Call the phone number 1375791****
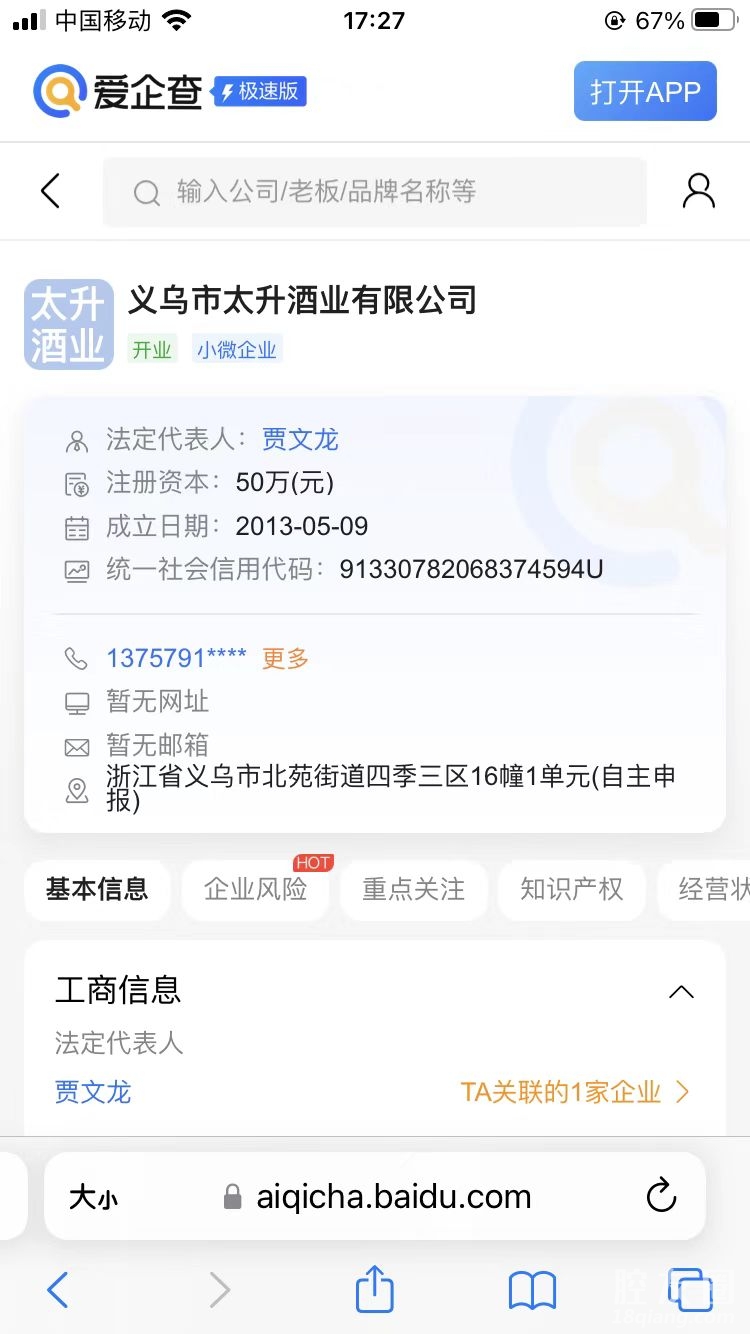 pyautogui.click(x=176, y=658)
